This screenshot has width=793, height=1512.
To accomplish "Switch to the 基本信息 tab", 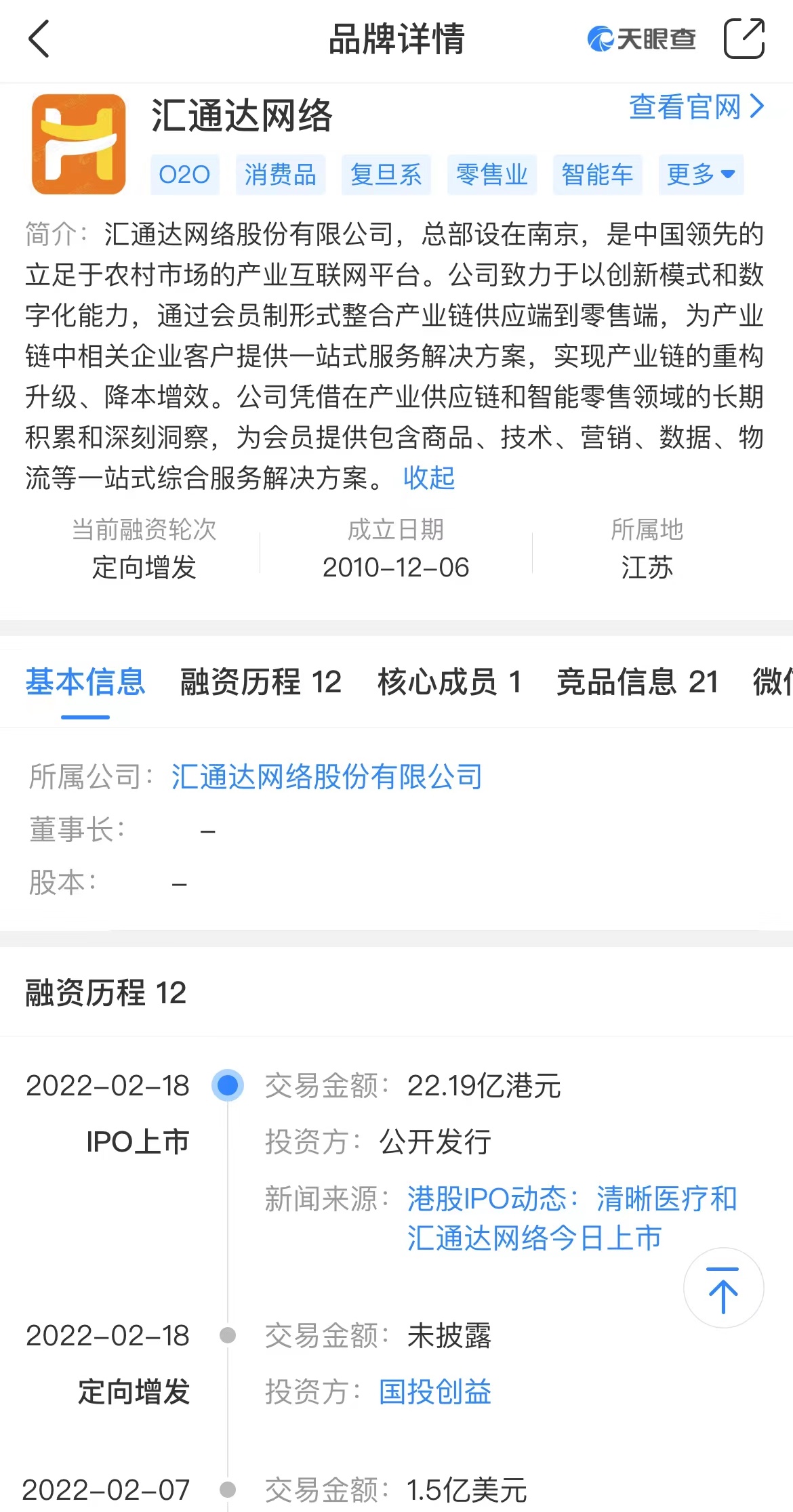I will click(85, 681).
